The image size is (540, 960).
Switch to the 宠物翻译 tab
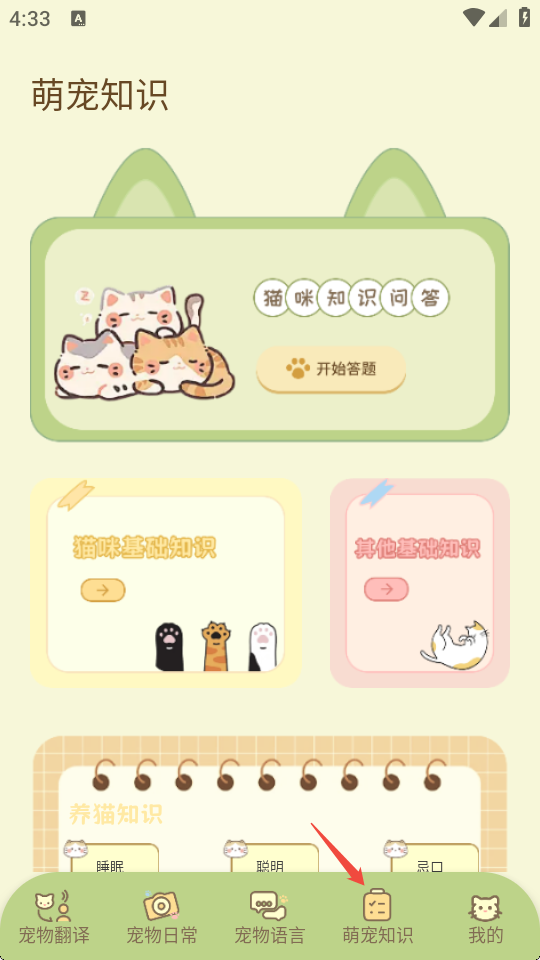pos(54,917)
